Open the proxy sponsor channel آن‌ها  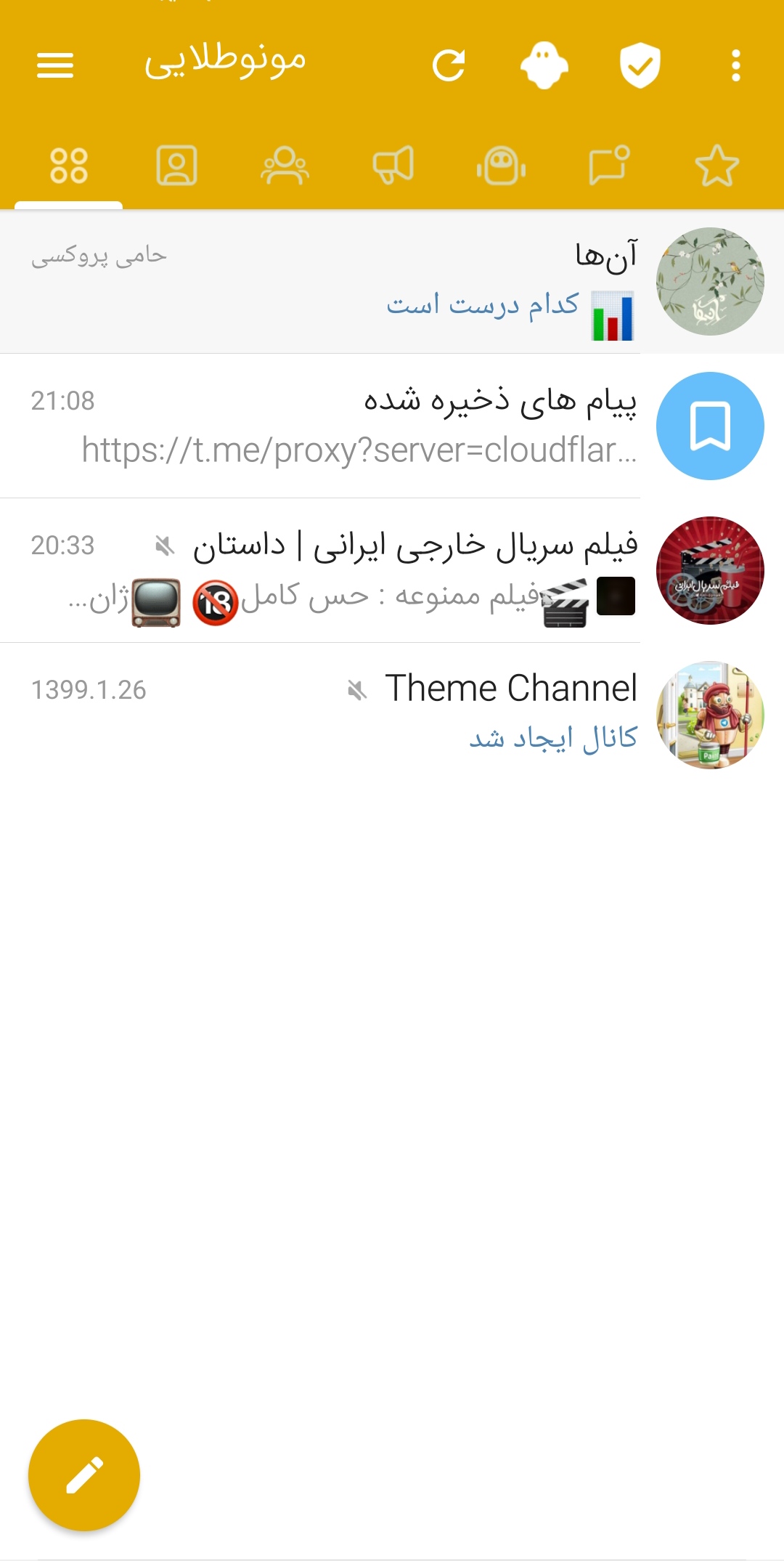pos(392,282)
